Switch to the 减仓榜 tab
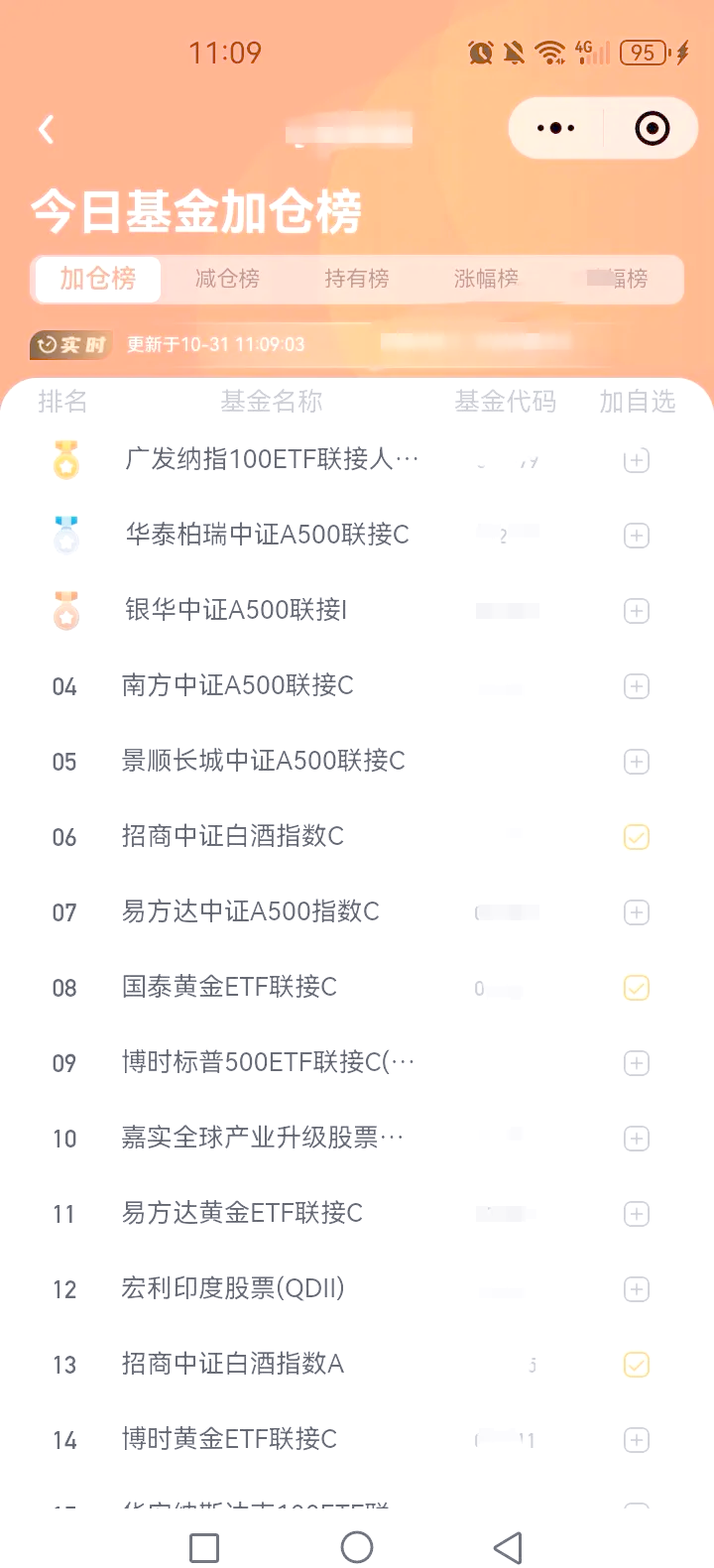714x1568 pixels. point(227,279)
